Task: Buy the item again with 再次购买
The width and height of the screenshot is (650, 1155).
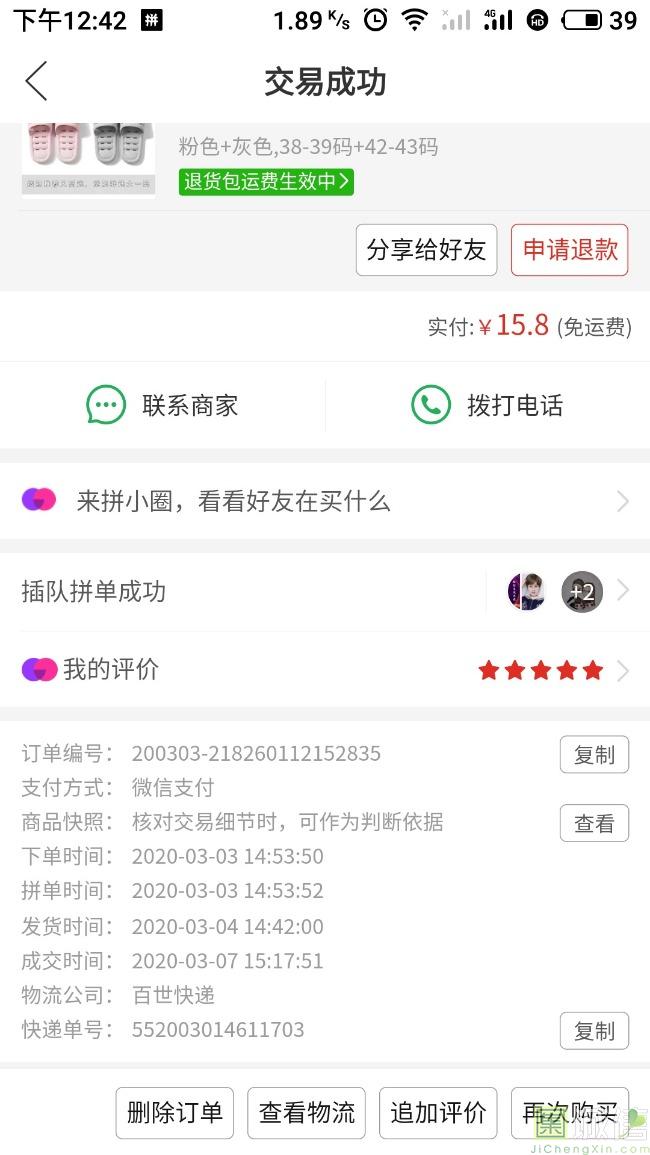Action: [569, 1112]
